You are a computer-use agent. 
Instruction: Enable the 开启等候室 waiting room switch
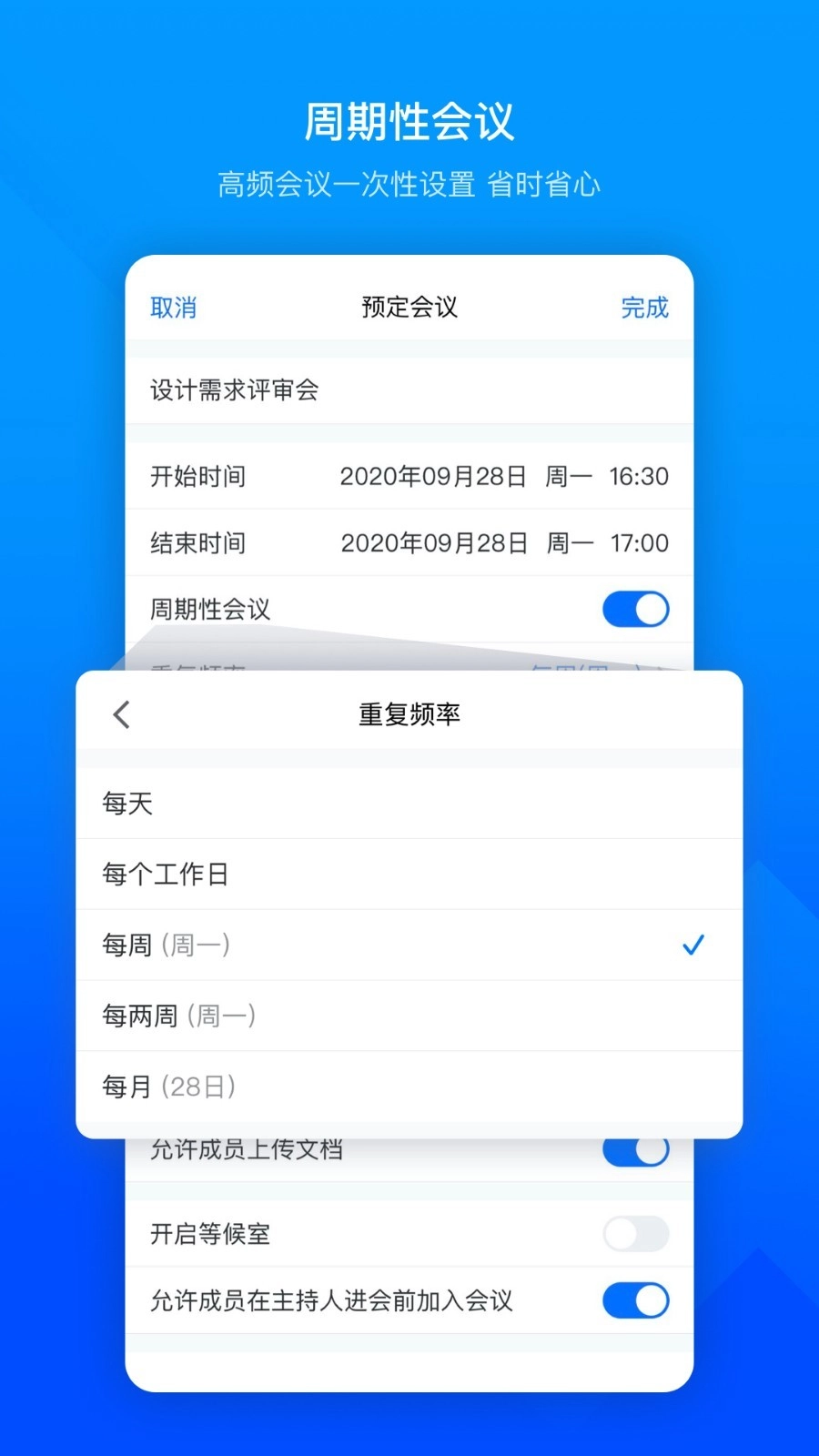pyautogui.click(x=634, y=1235)
